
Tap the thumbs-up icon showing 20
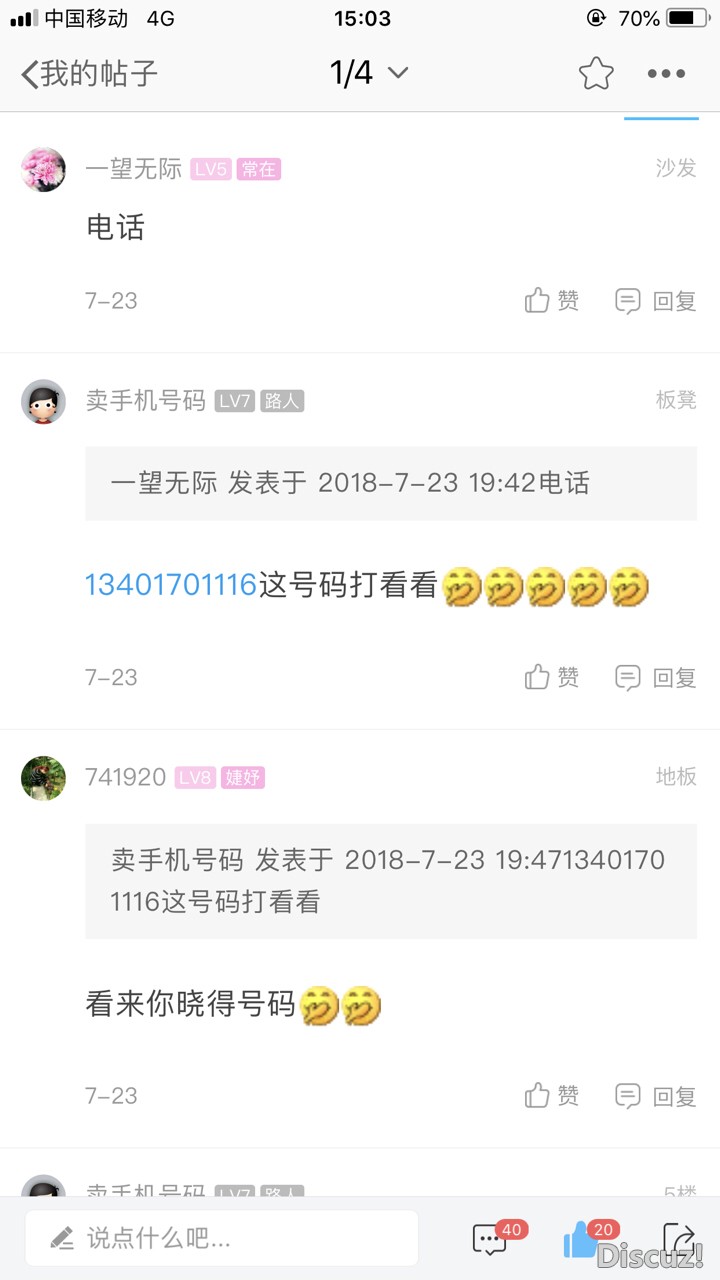click(x=582, y=1238)
